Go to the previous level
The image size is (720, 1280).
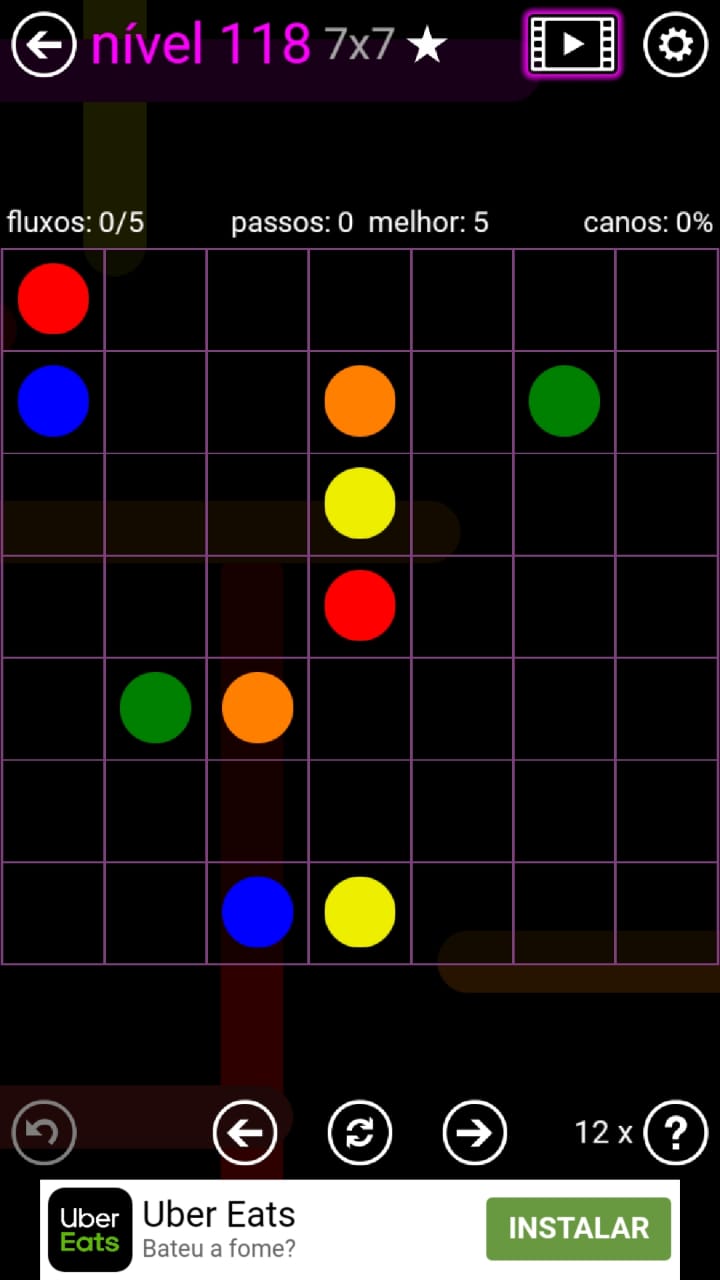click(x=245, y=1132)
